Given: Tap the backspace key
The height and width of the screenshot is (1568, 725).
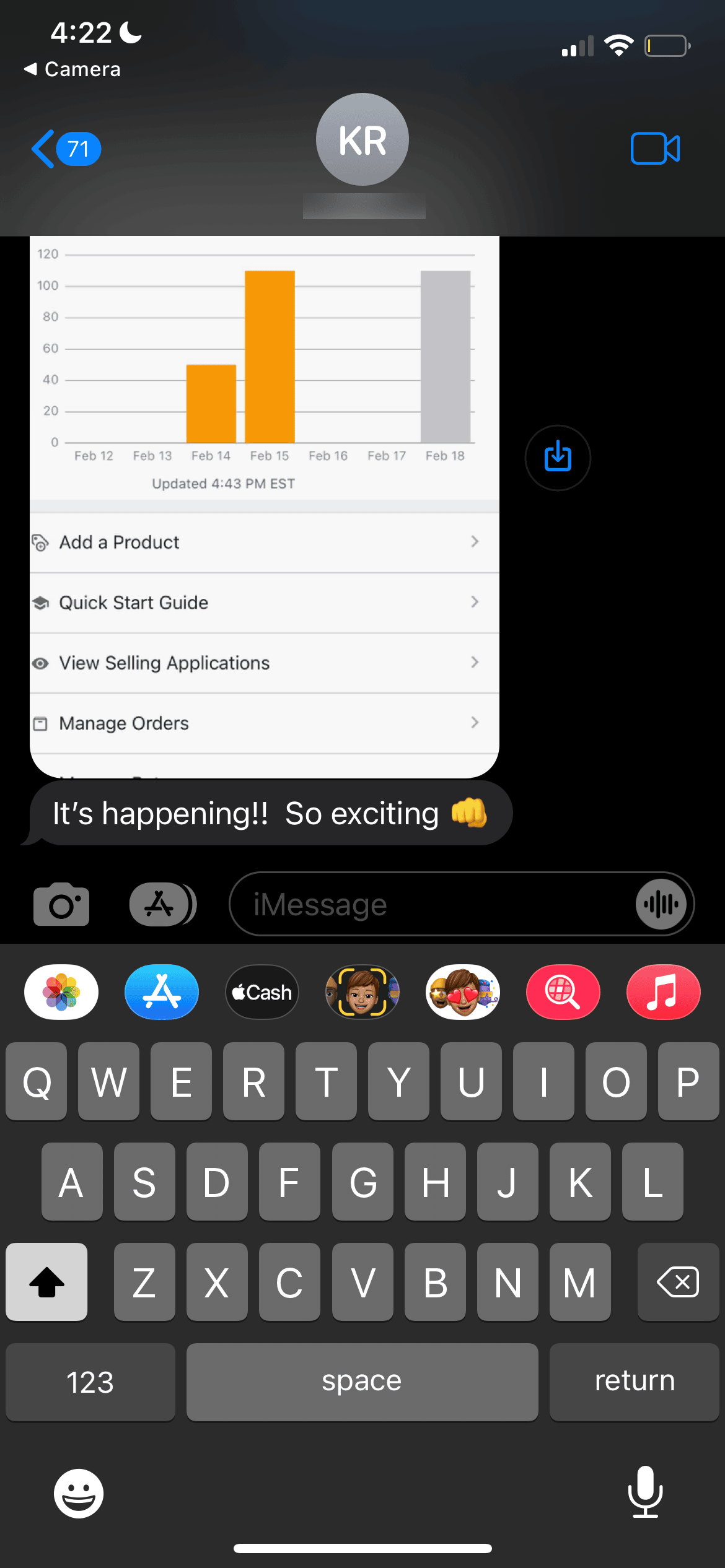Looking at the screenshot, I should tap(678, 1282).
